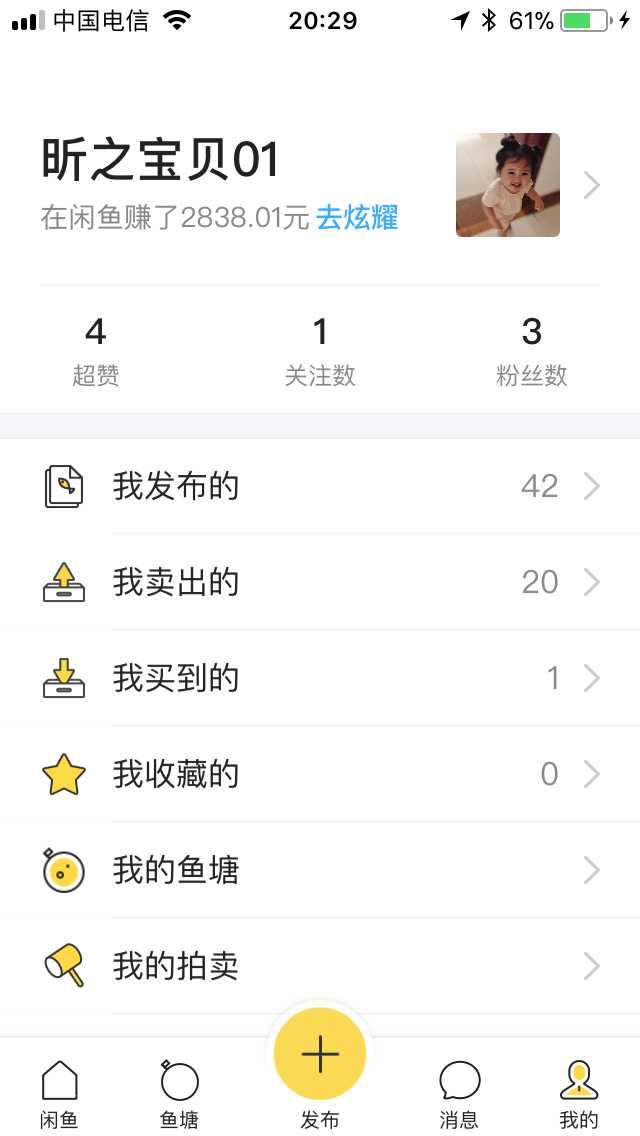Image resolution: width=640 pixels, height=1136 pixels.
Task: Select the 我的 profile tab
Action: pyautogui.click(x=579, y=1093)
